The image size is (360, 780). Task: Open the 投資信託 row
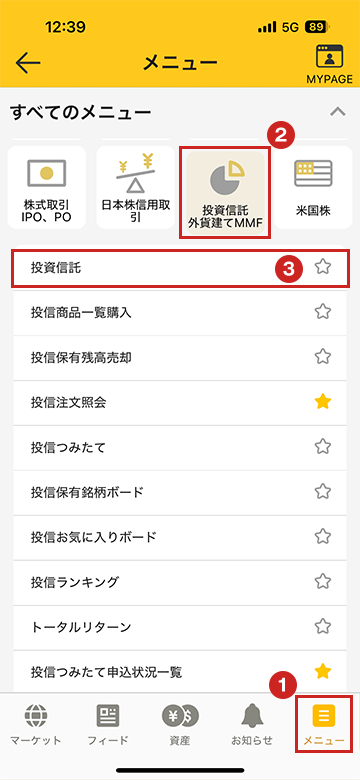(x=180, y=268)
